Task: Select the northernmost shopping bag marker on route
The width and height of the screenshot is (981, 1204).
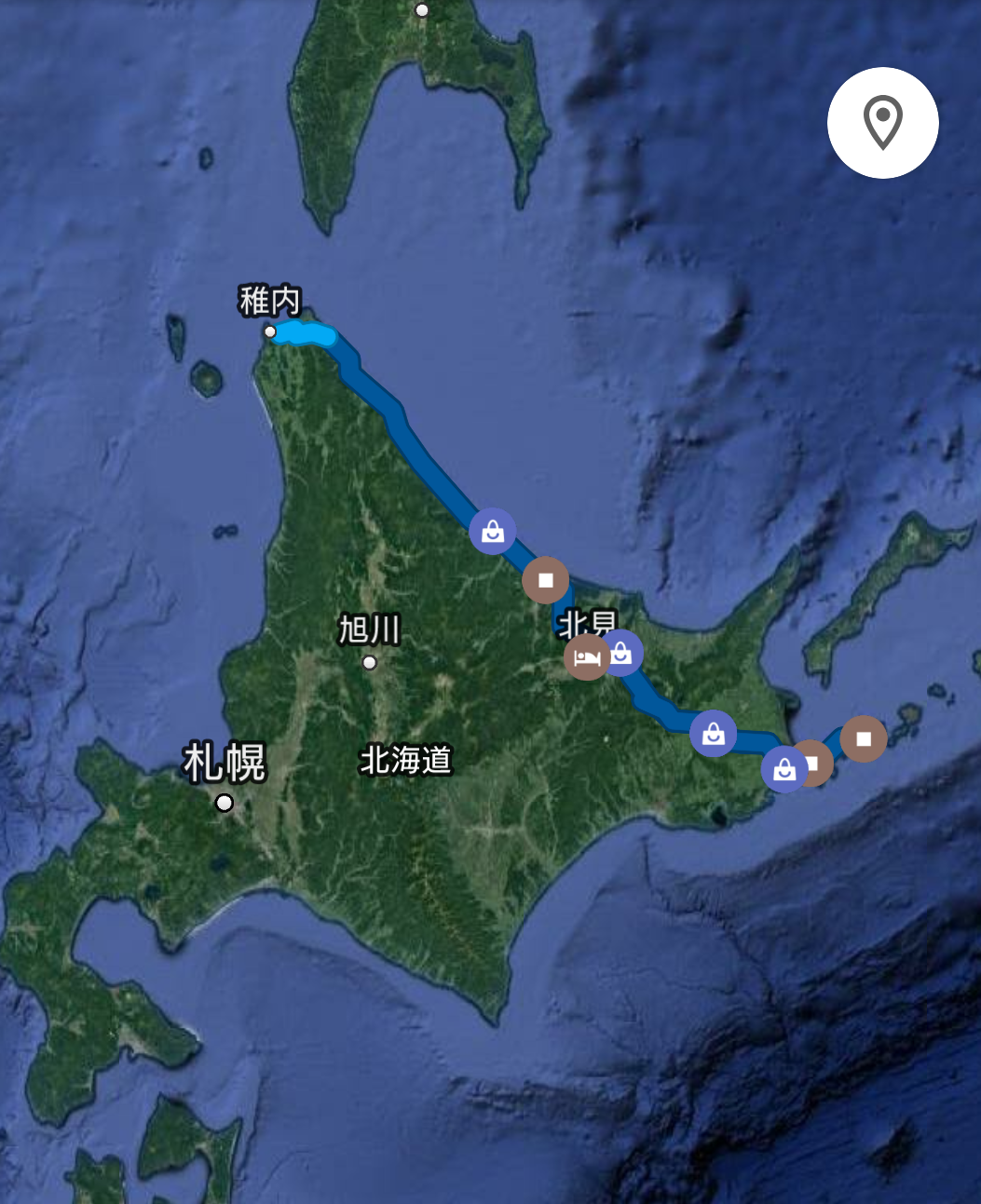Action: click(x=493, y=532)
